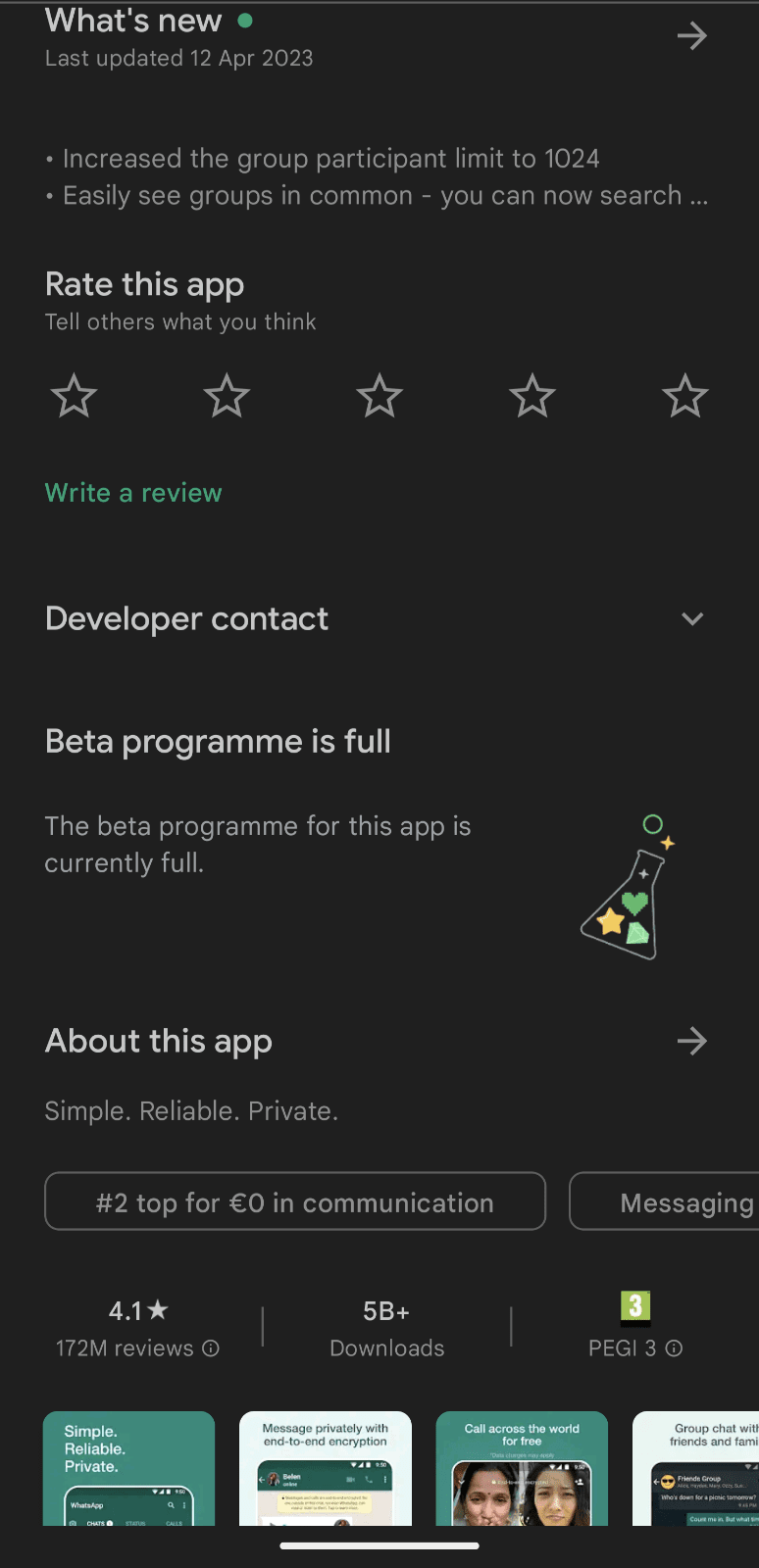Viewport: 759px width, 1568px height.
Task: Rate the app one star
Action: [x=75, y=397]
